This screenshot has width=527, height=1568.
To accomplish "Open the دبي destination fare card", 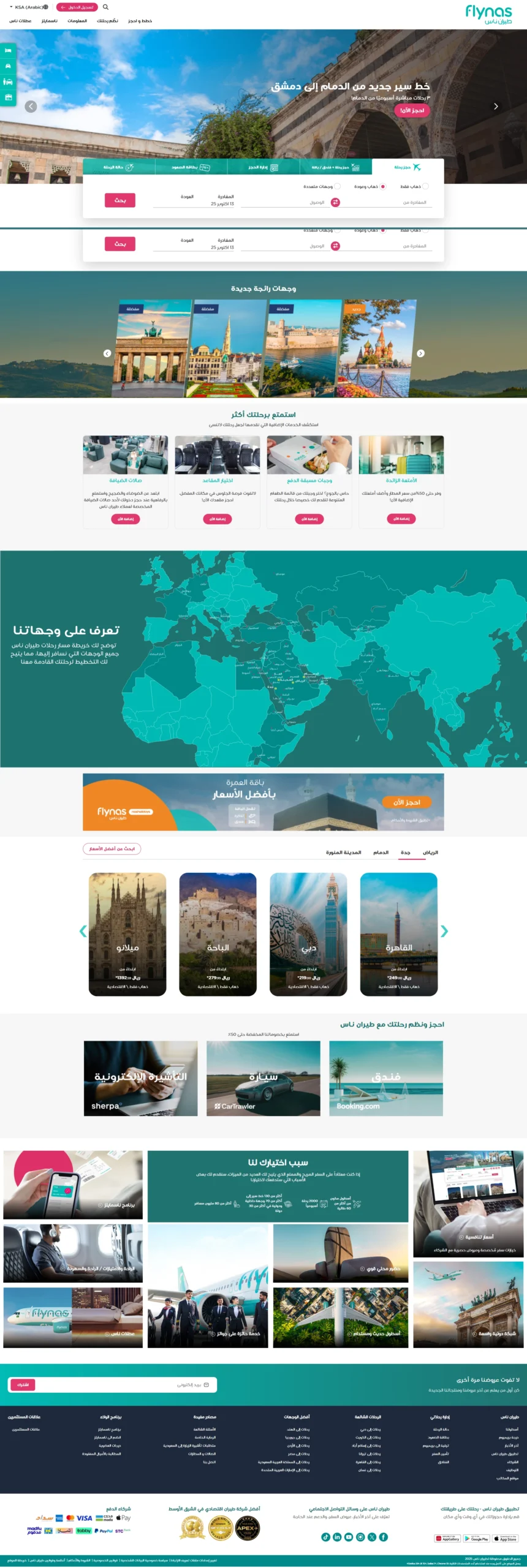I will [308, 934].
